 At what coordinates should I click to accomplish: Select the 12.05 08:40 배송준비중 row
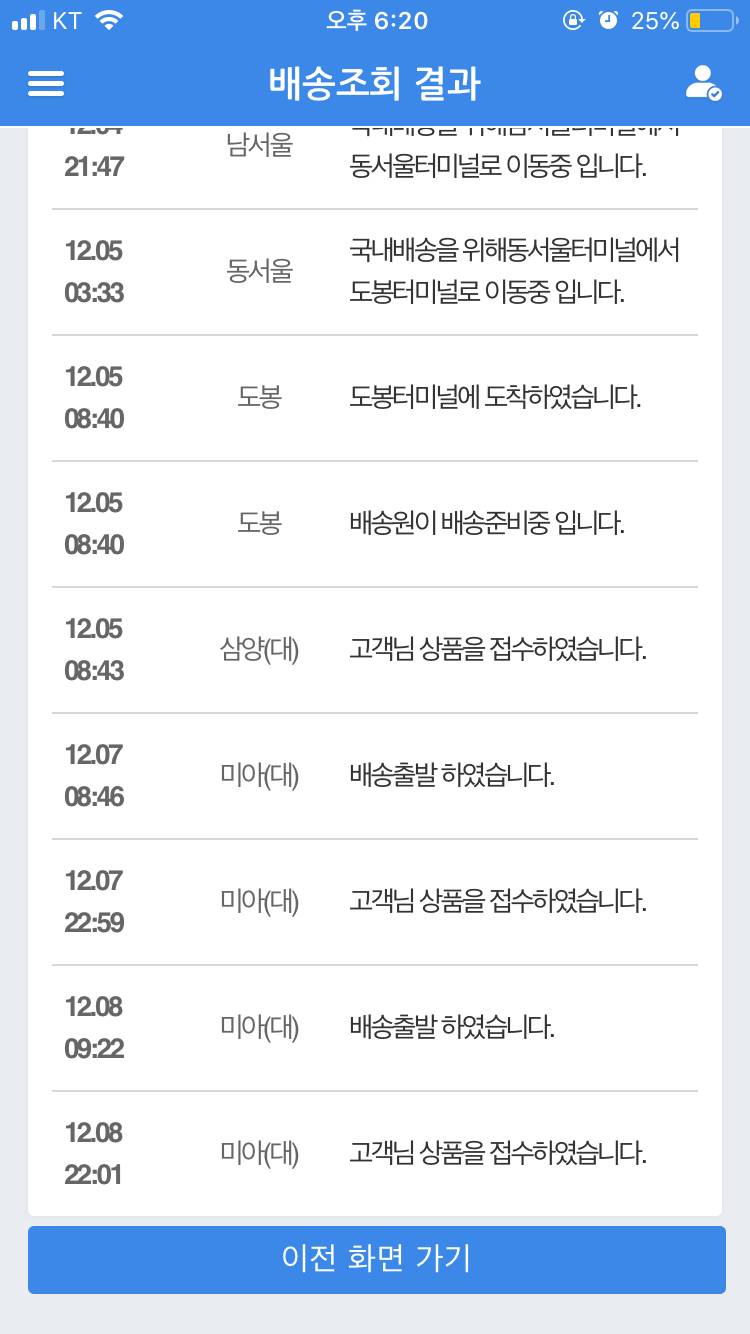375,524
